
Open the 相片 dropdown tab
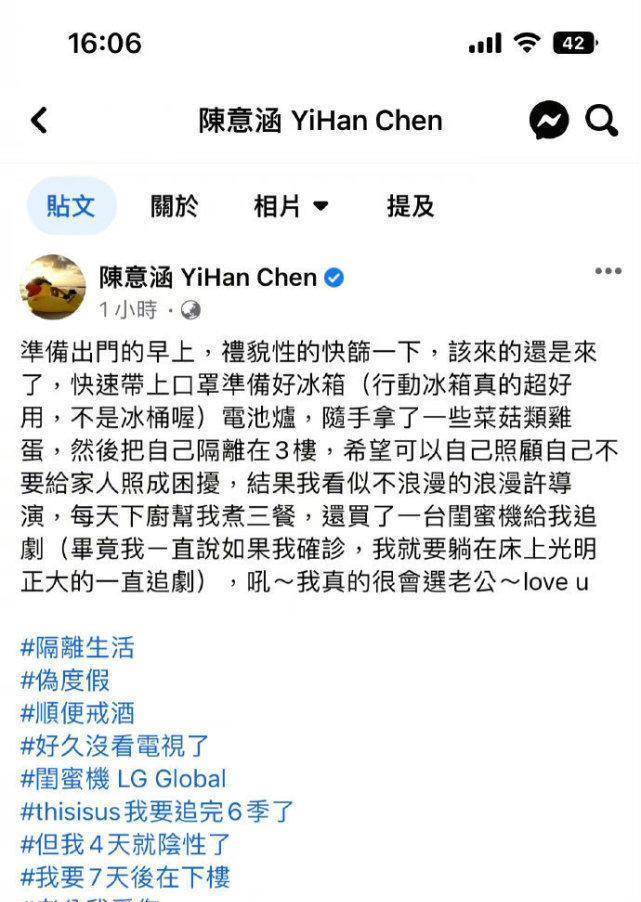tap(291, 207)
